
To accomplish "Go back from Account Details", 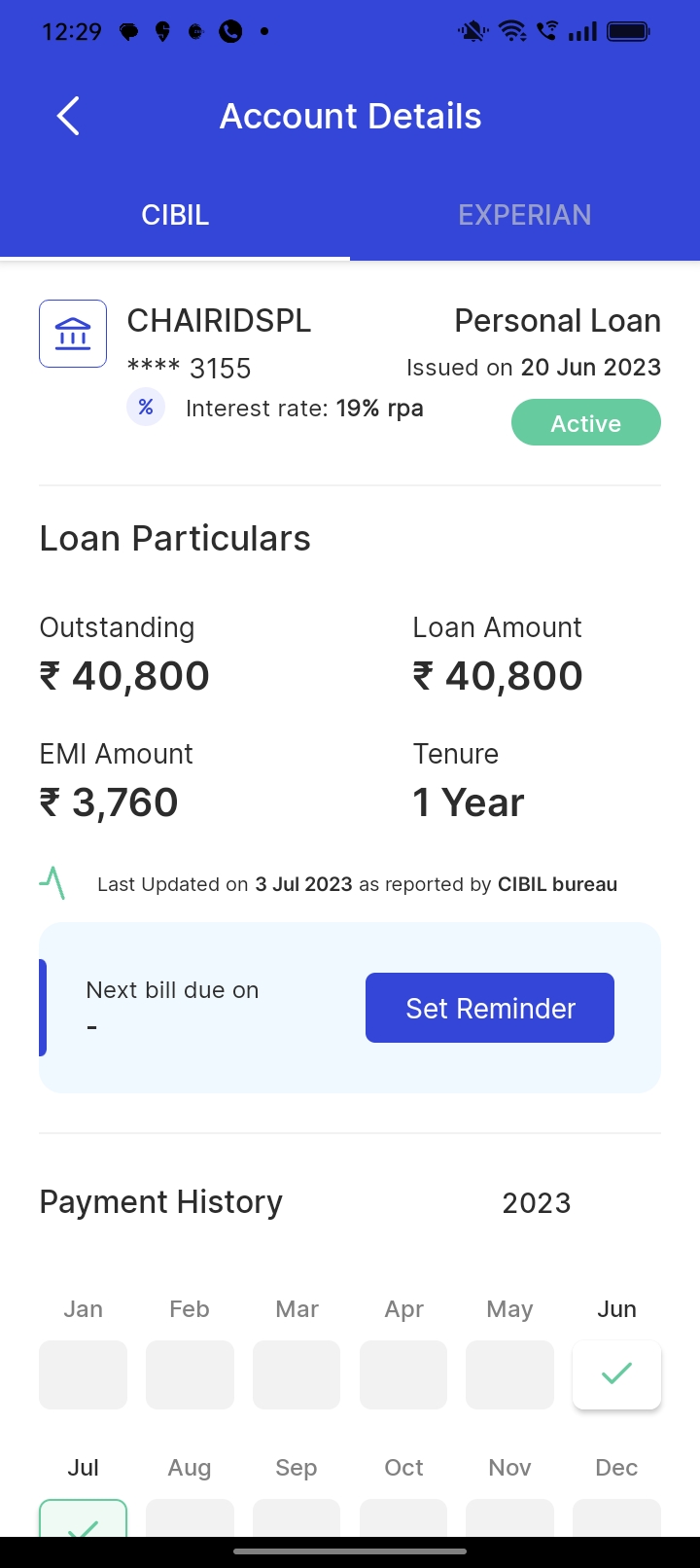I will click(68, 117).
